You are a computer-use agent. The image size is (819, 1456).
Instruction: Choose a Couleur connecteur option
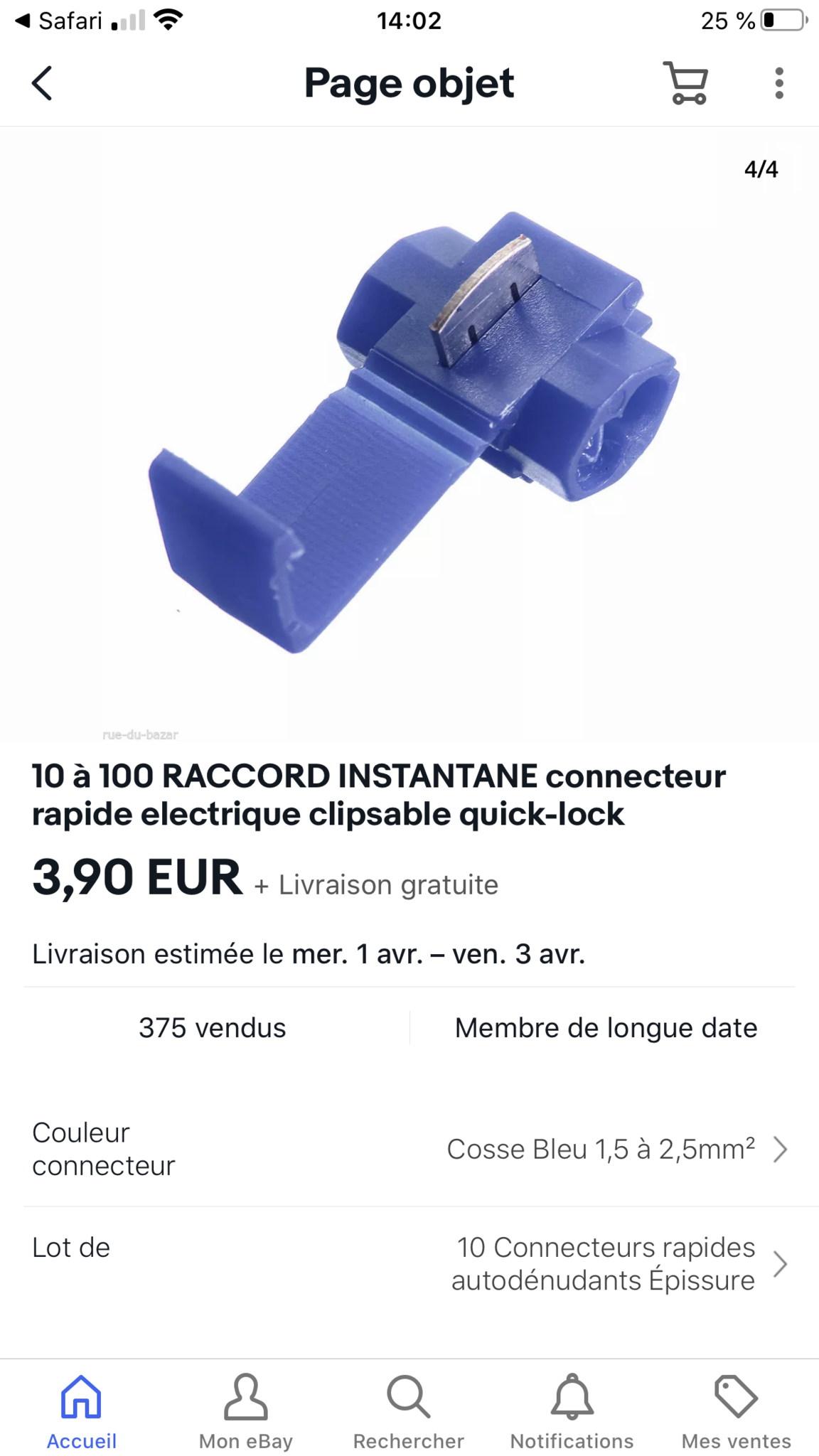pyautogui.click(x=616, y=1149)
